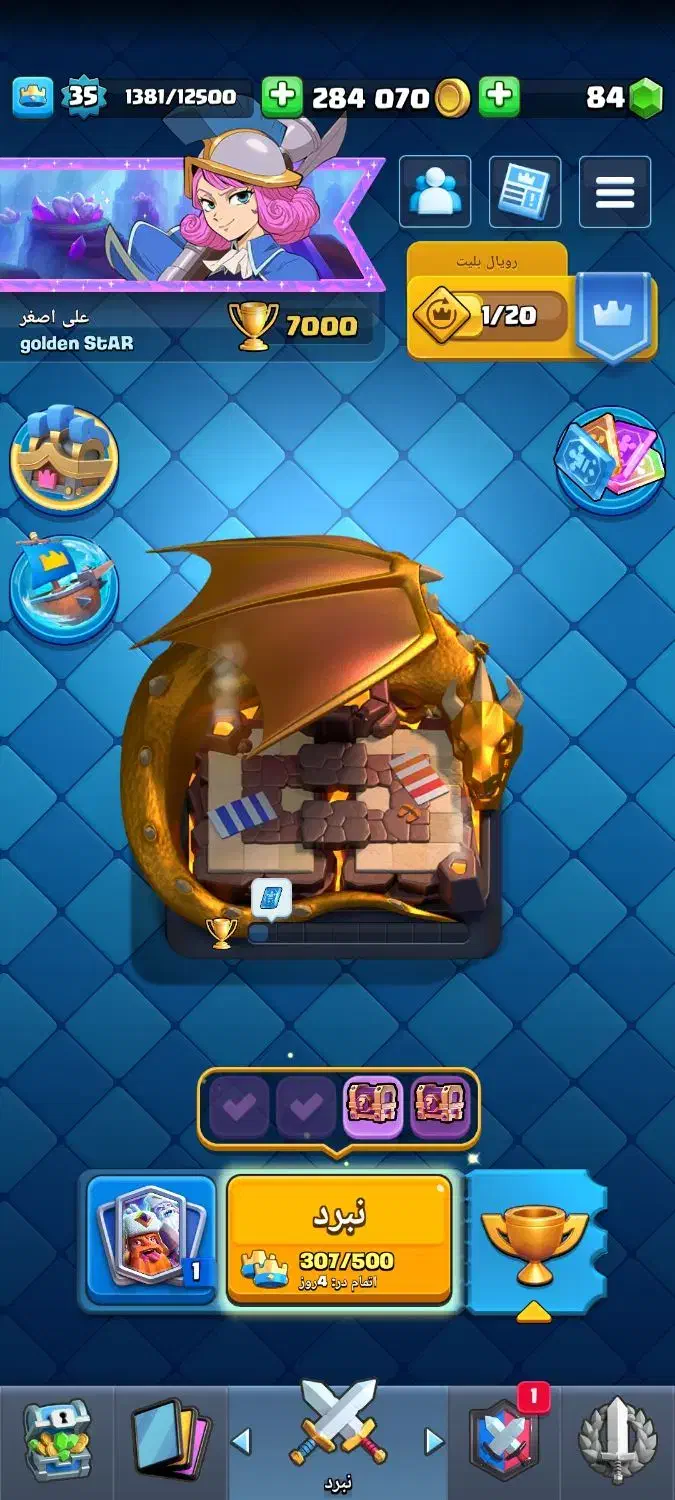This screenshot has width=675, height=1500.
Task: Open the daily reward chests tracker
Action: pyautogui.click(x=339, y=1109)
